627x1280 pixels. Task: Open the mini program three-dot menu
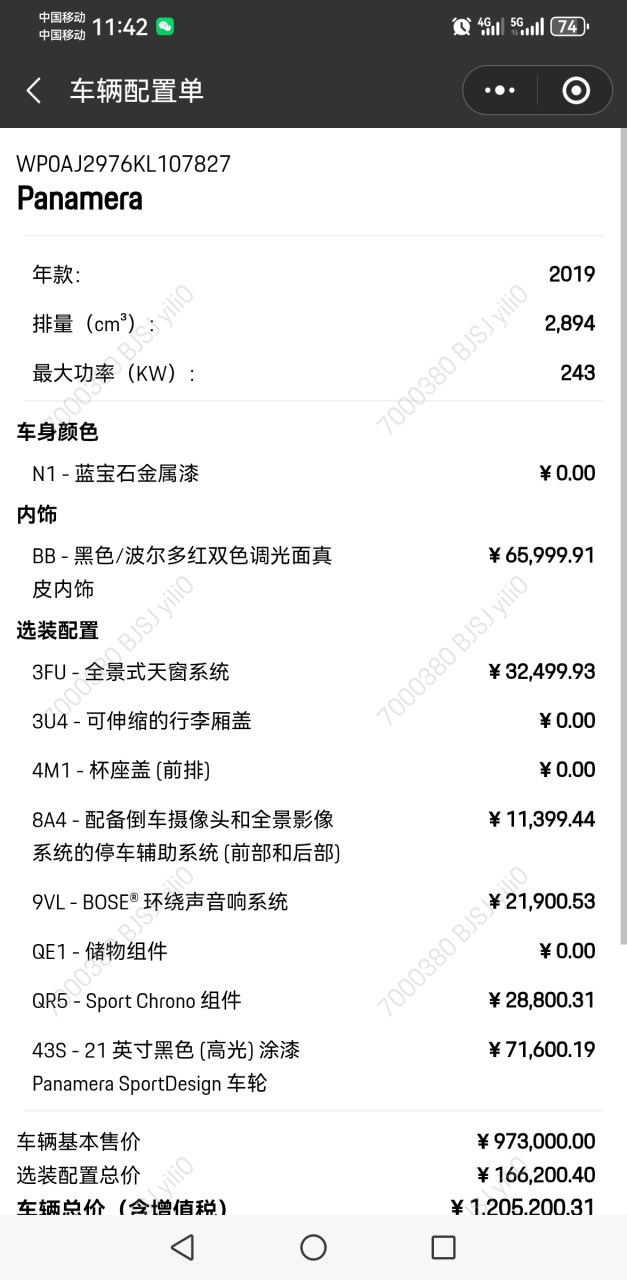pos(499,91)
